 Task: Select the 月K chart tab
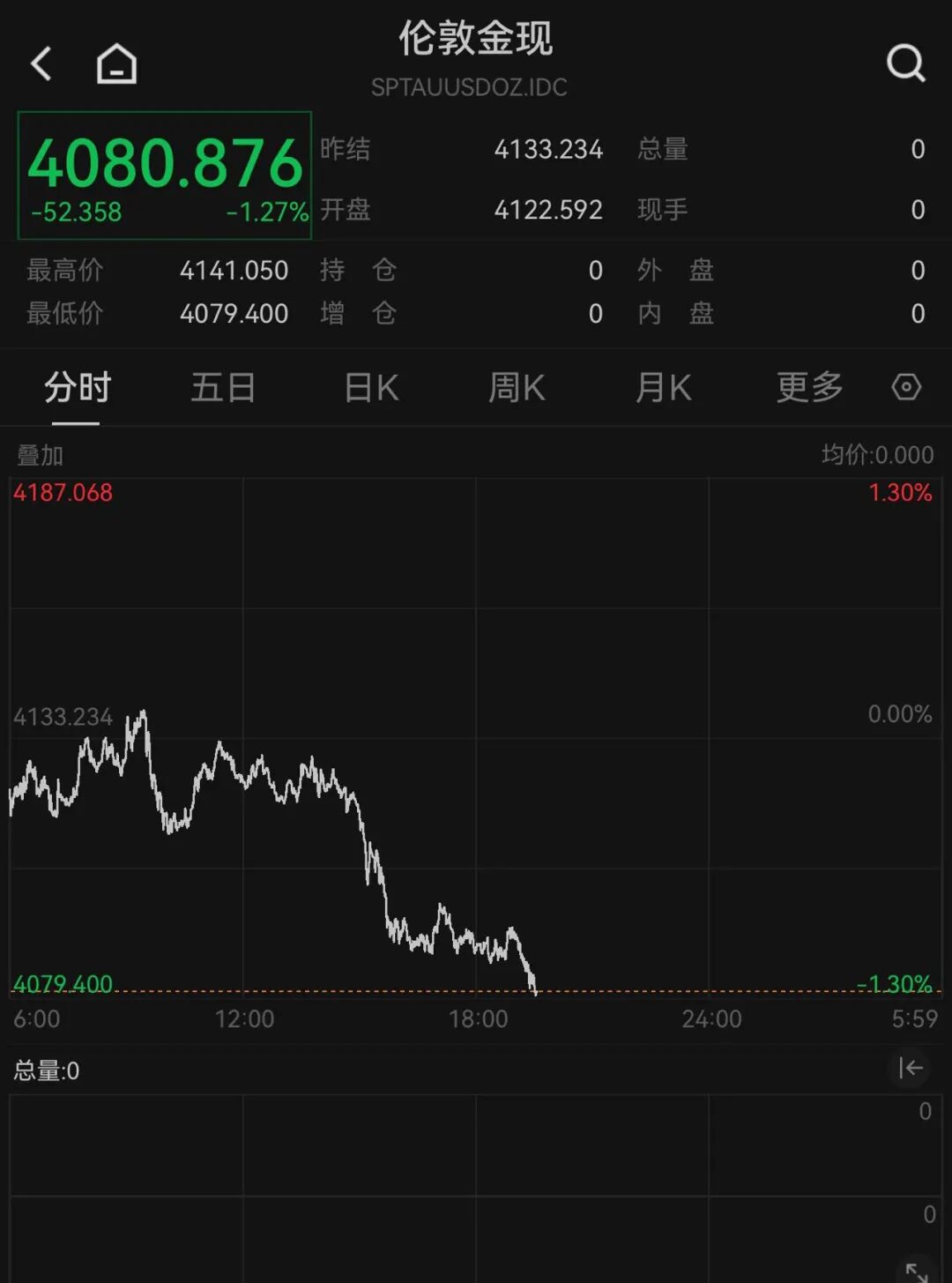click(663, 387)
